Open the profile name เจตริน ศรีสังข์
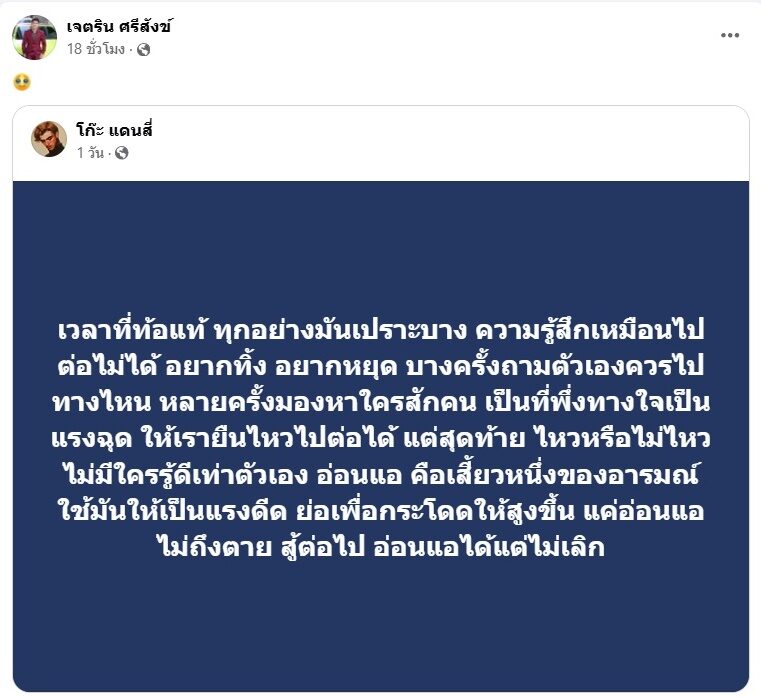The height and width of the screenshot is (697, 761). [x=119, y=27]
